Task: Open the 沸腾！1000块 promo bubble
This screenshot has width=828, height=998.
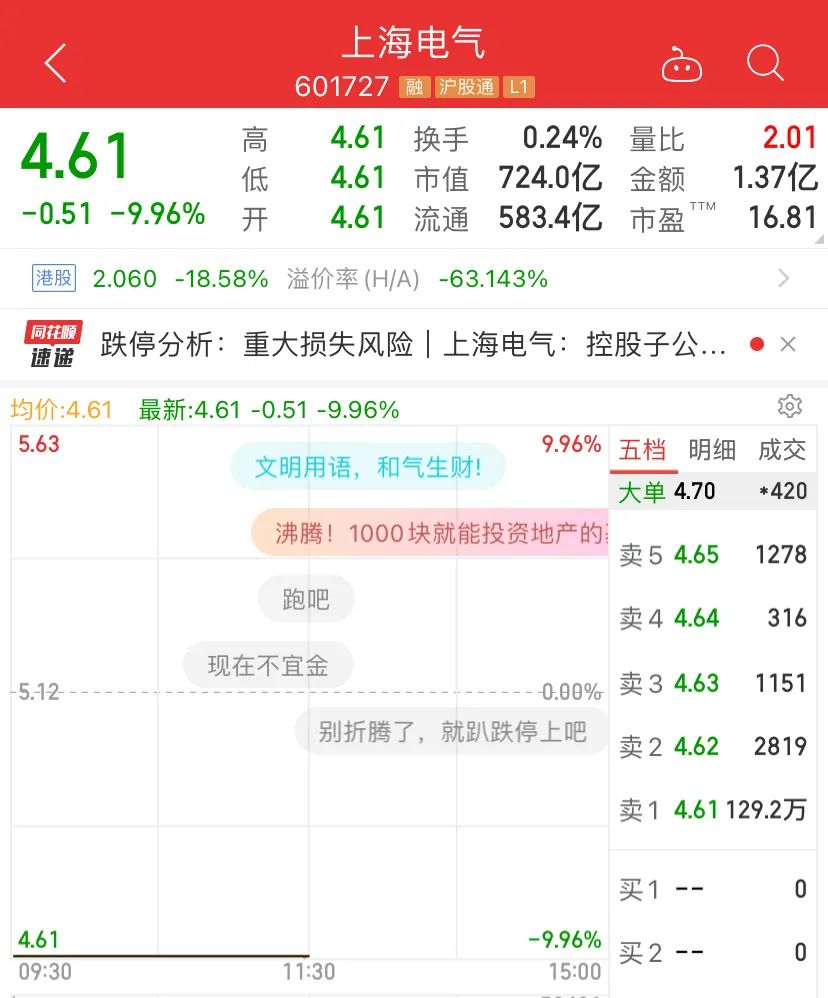Action: pyautogui.click(x=432, y=534)
